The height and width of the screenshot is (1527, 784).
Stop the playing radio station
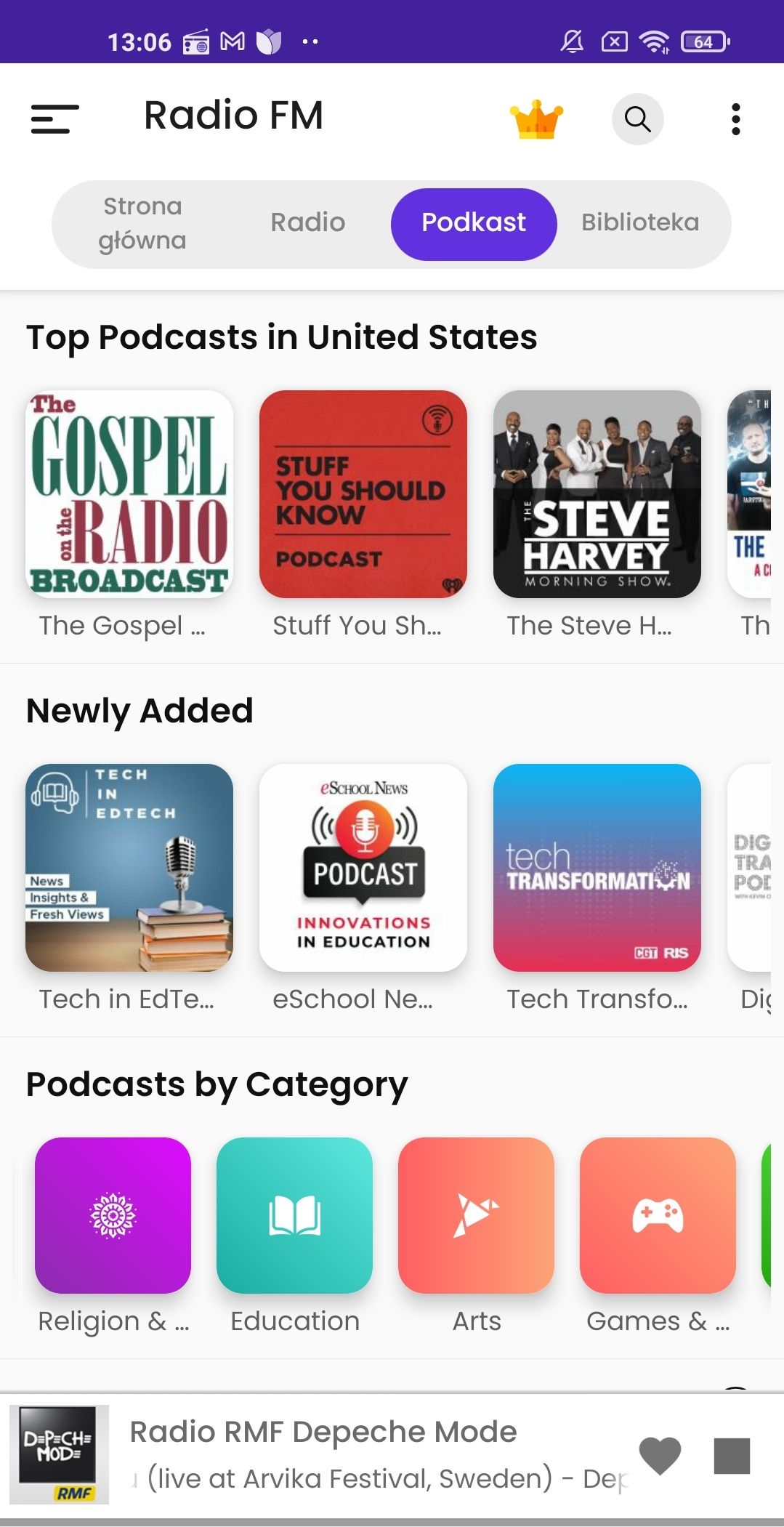732,1456
